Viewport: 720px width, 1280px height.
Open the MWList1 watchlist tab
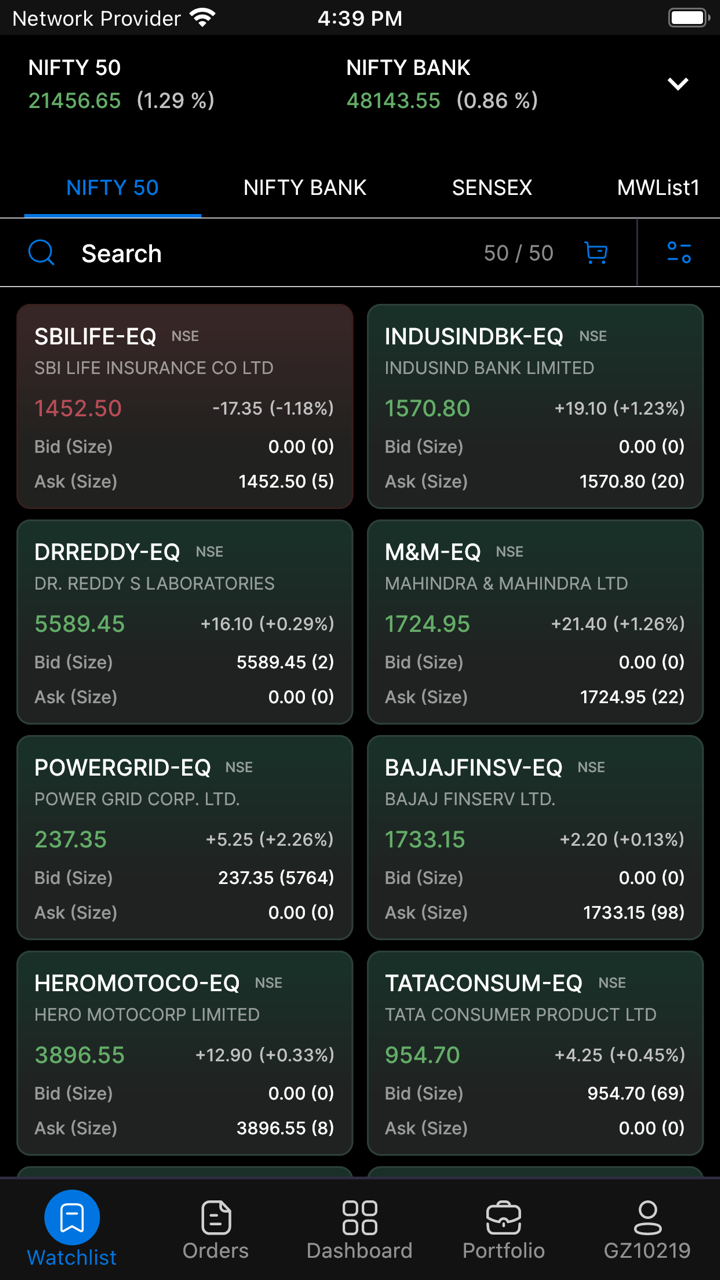point(657,188)
